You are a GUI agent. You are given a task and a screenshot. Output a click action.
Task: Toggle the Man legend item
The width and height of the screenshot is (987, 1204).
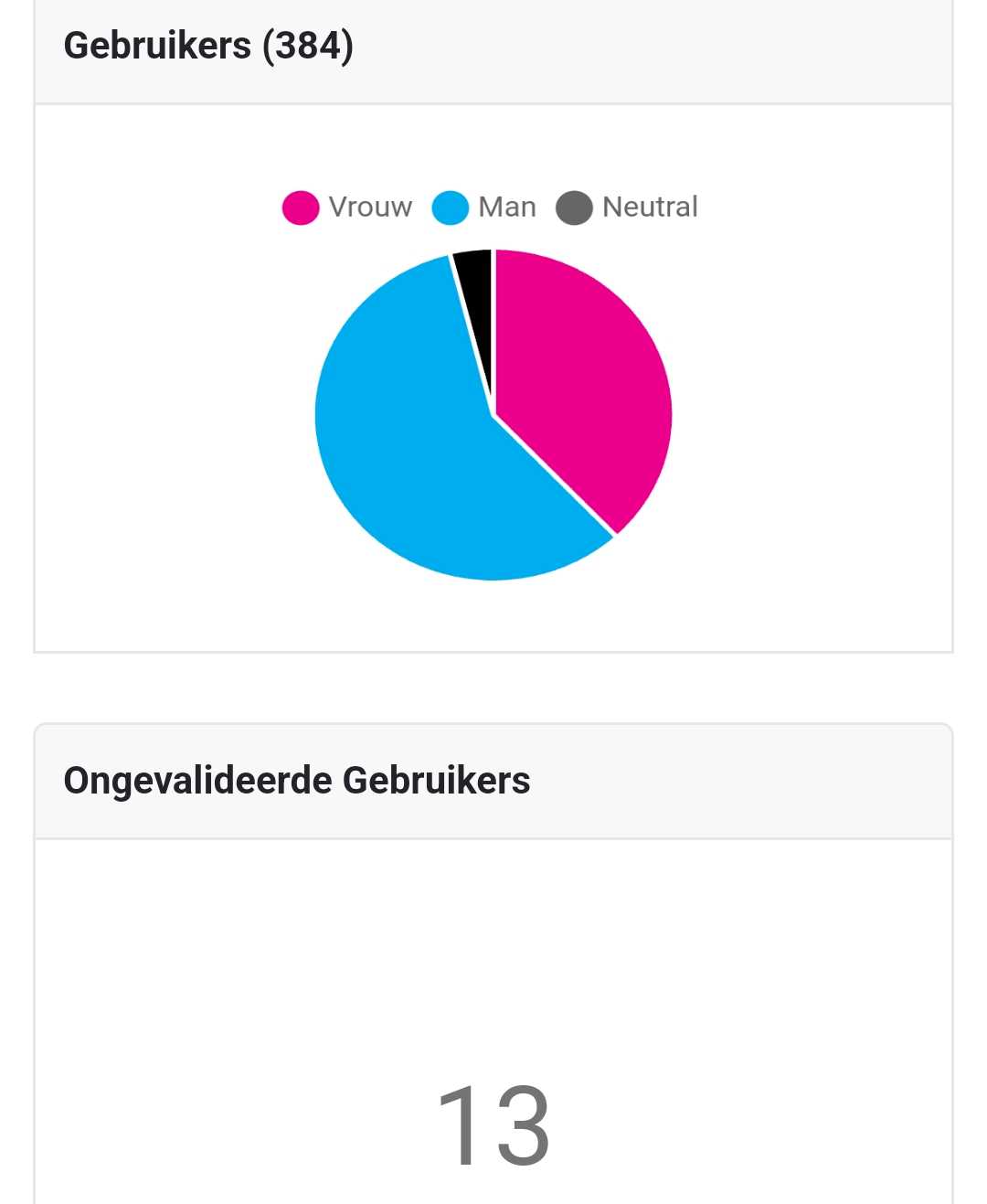484,208
